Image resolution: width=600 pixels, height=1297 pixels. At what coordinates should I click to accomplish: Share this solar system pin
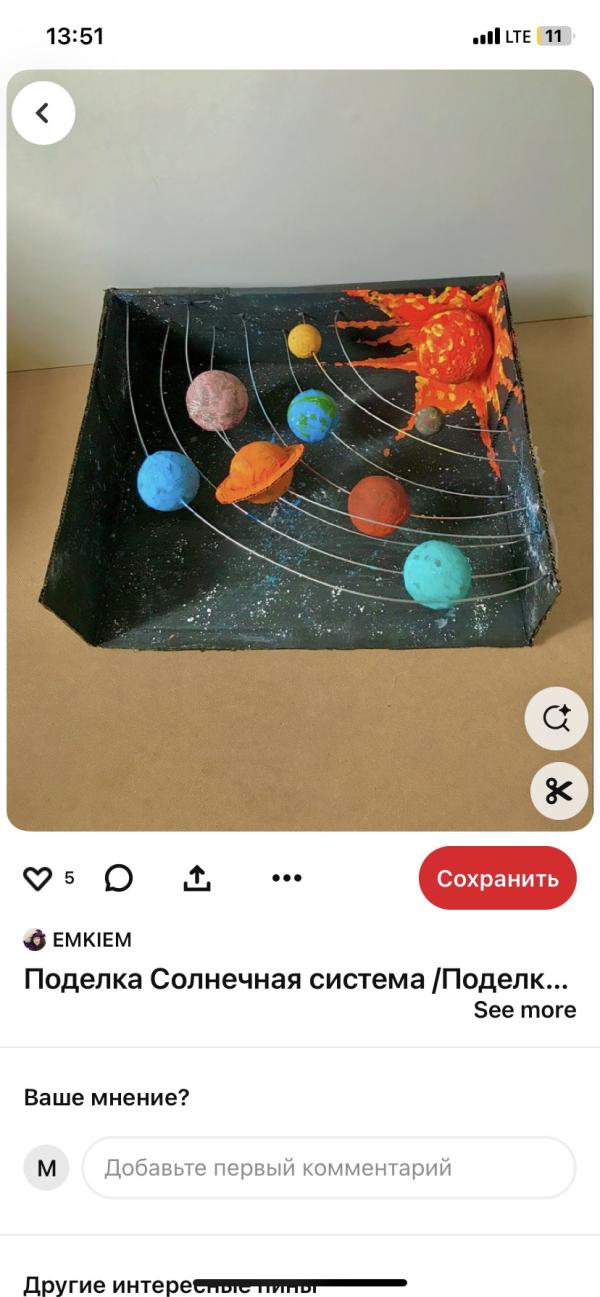(x=197, y=878)
